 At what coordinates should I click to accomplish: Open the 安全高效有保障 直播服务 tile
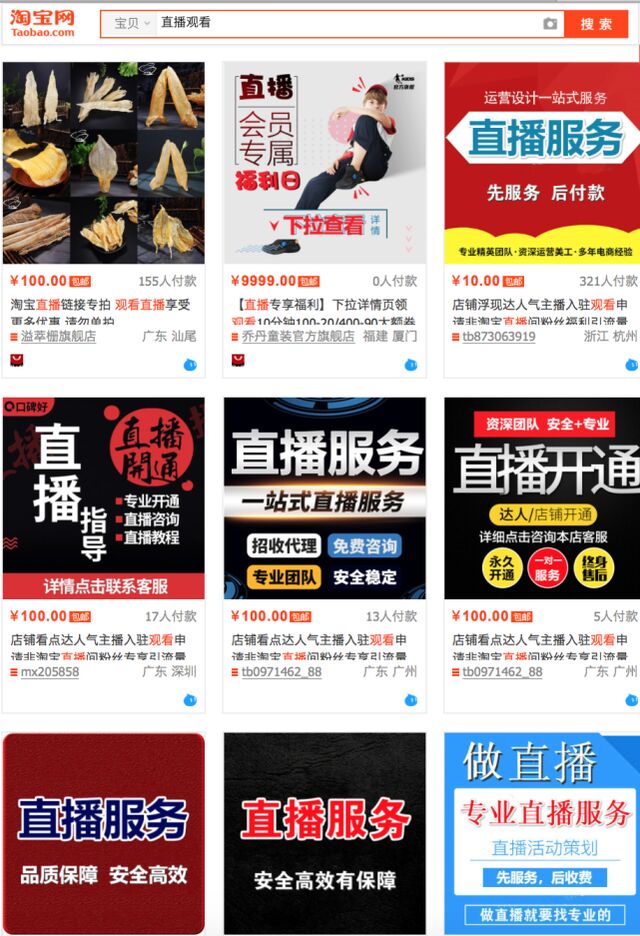click(x=325, y=832)
